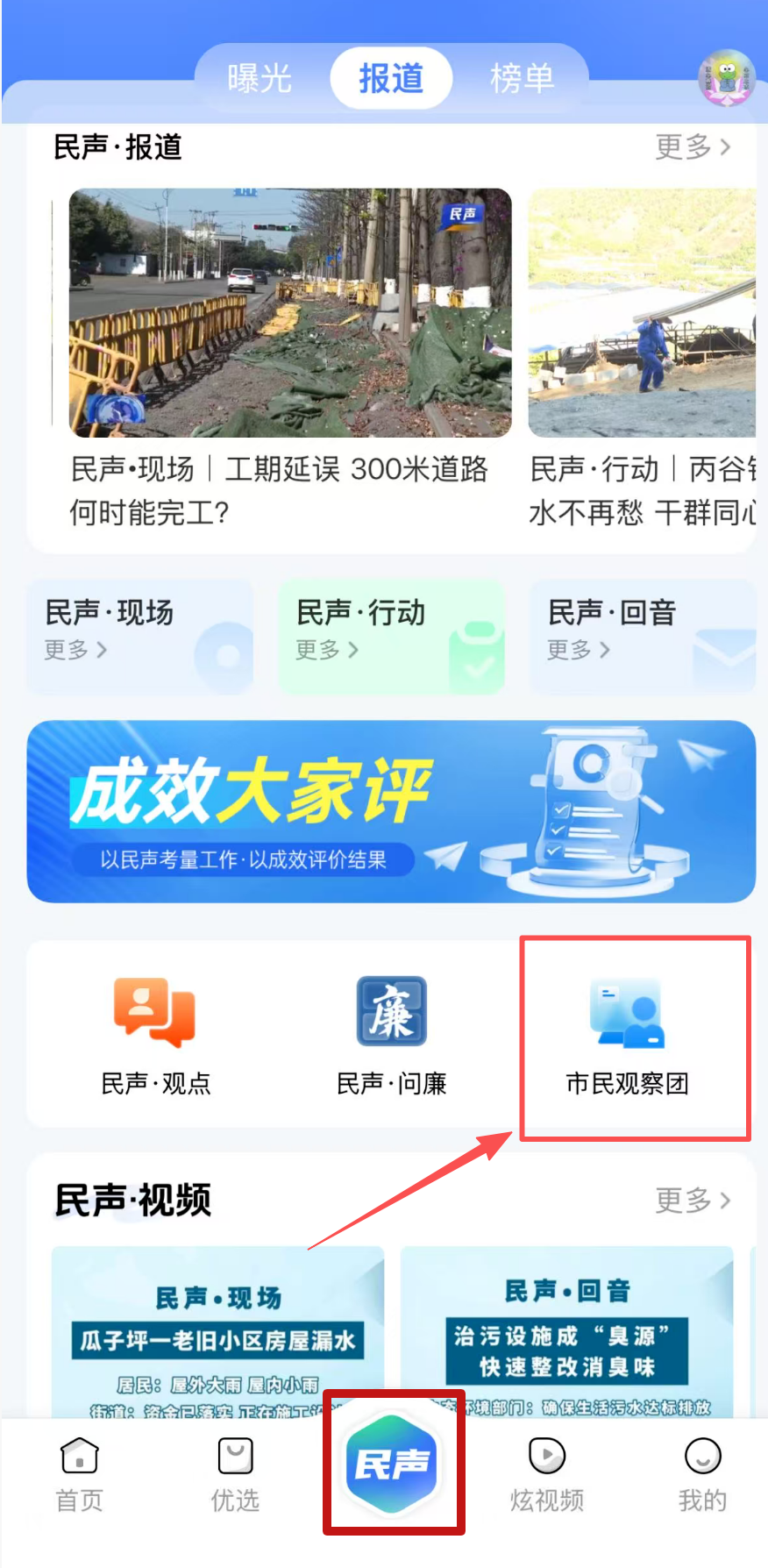Go to the 首页 tab
The image size is (768, 1568).
pyautogui.click(x=80, y=1475)
